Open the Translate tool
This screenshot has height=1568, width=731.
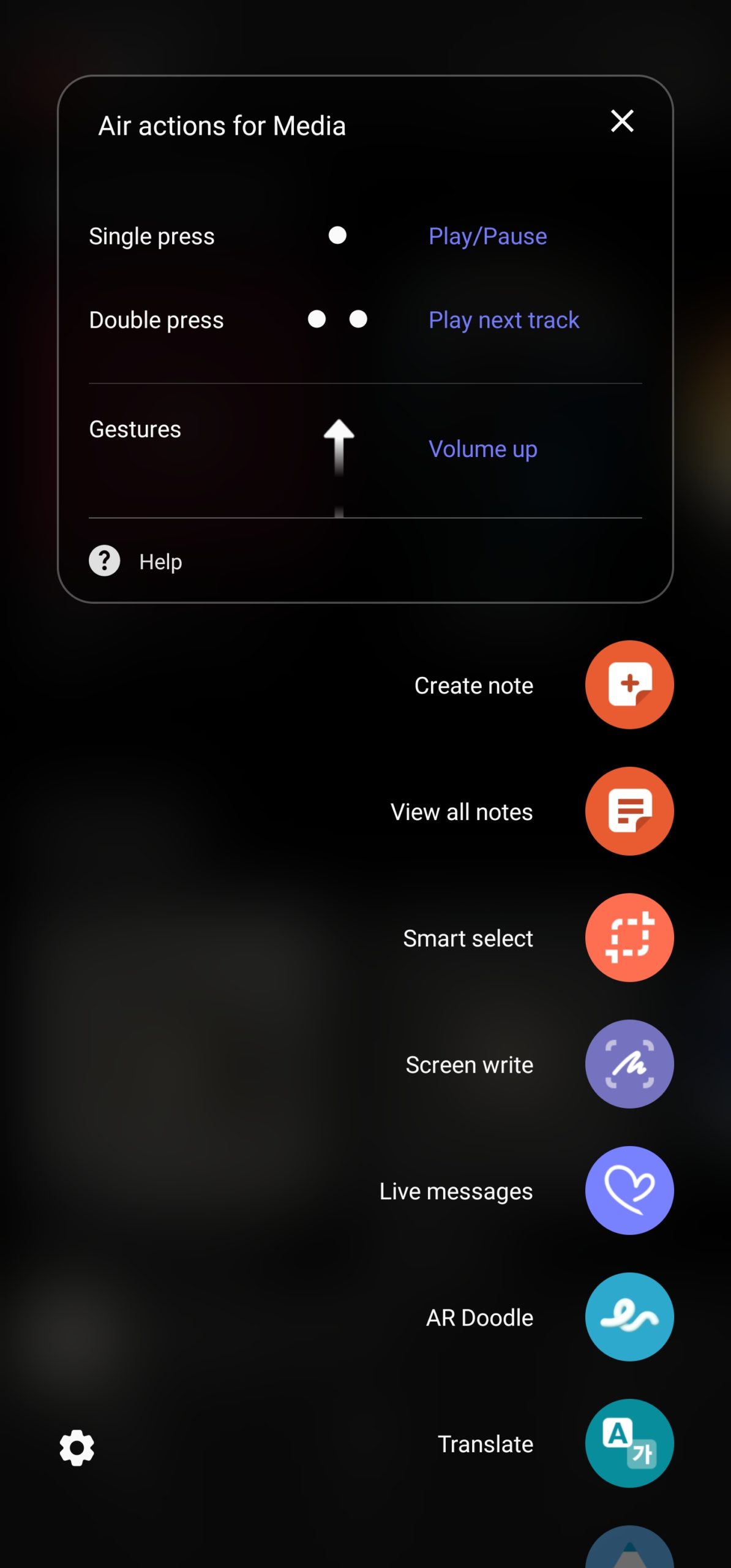[629, 1444]
